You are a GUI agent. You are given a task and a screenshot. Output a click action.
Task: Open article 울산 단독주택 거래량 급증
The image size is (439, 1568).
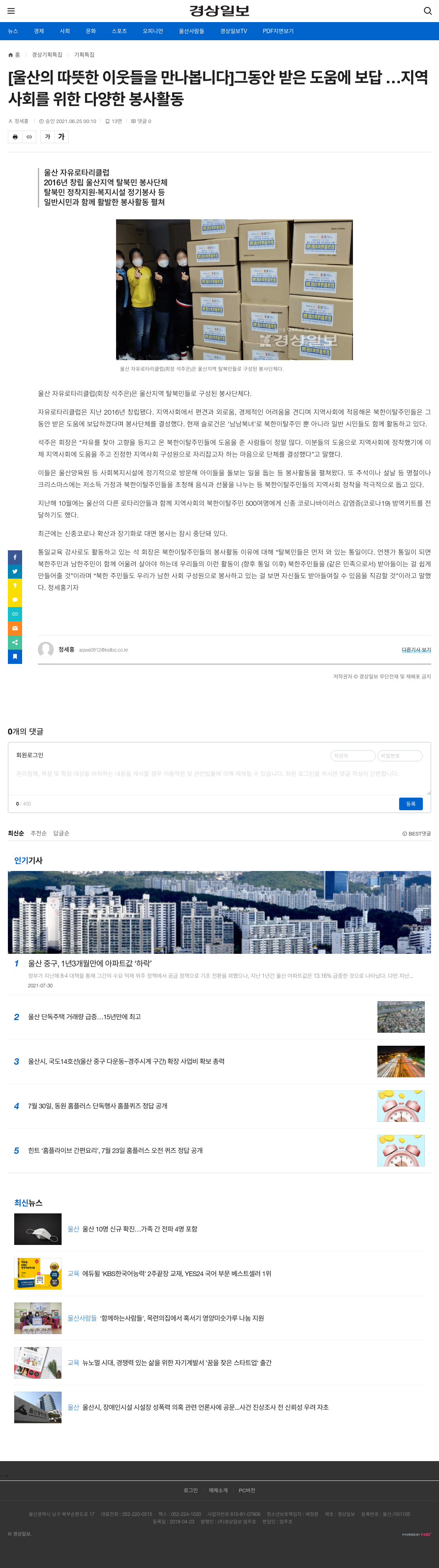coord(84,1017)
